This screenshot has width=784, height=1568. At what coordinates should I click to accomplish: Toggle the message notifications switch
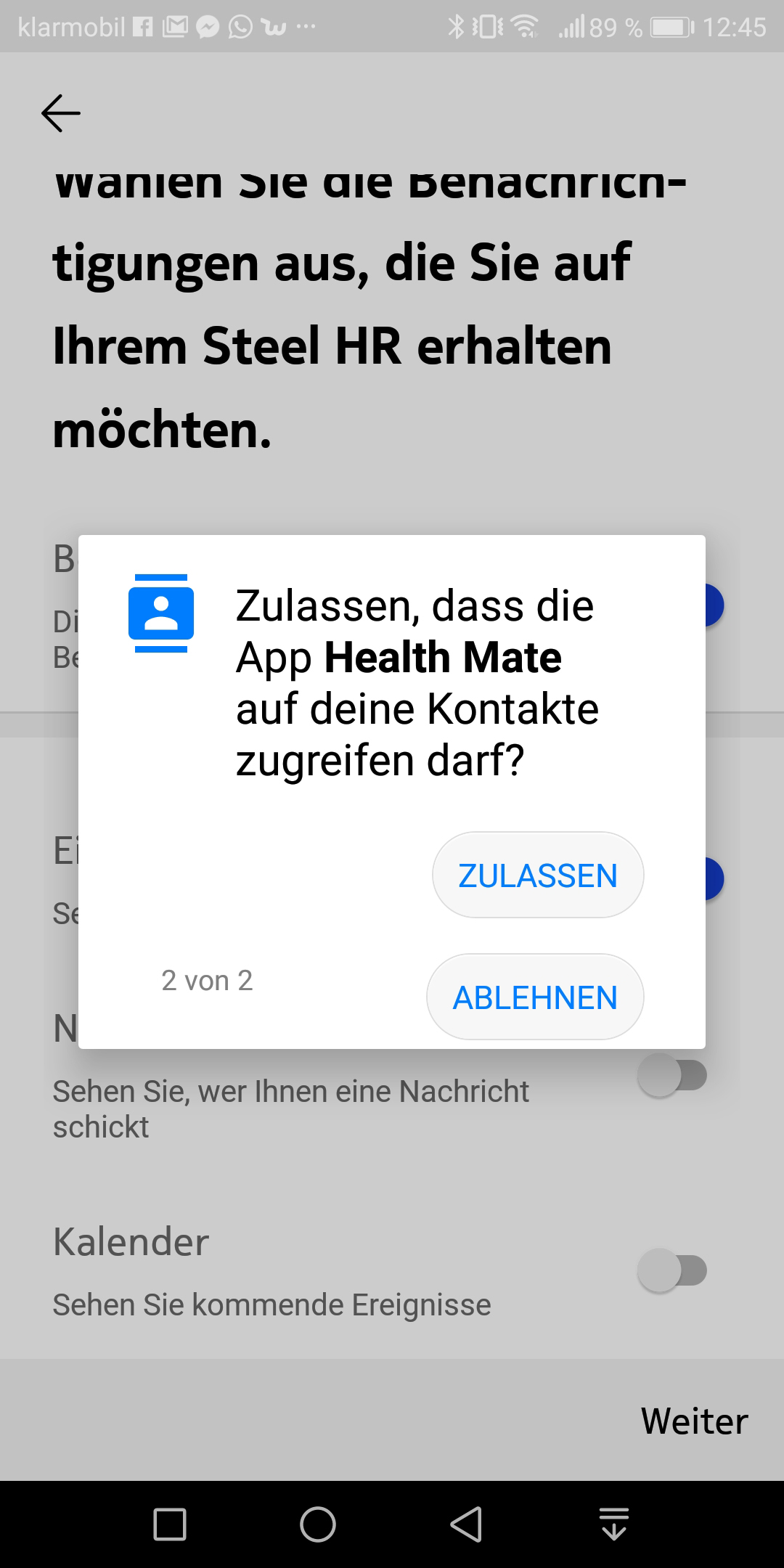coord(672,1075)
